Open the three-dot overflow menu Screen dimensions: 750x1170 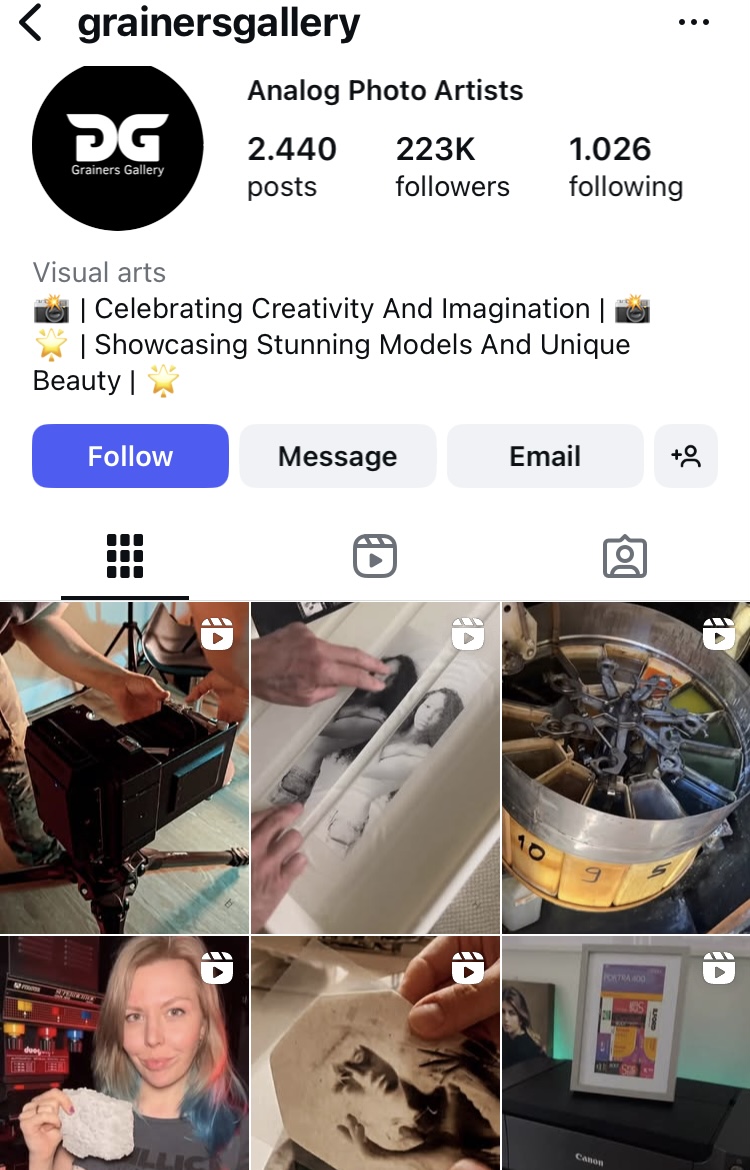click(693, 23)
